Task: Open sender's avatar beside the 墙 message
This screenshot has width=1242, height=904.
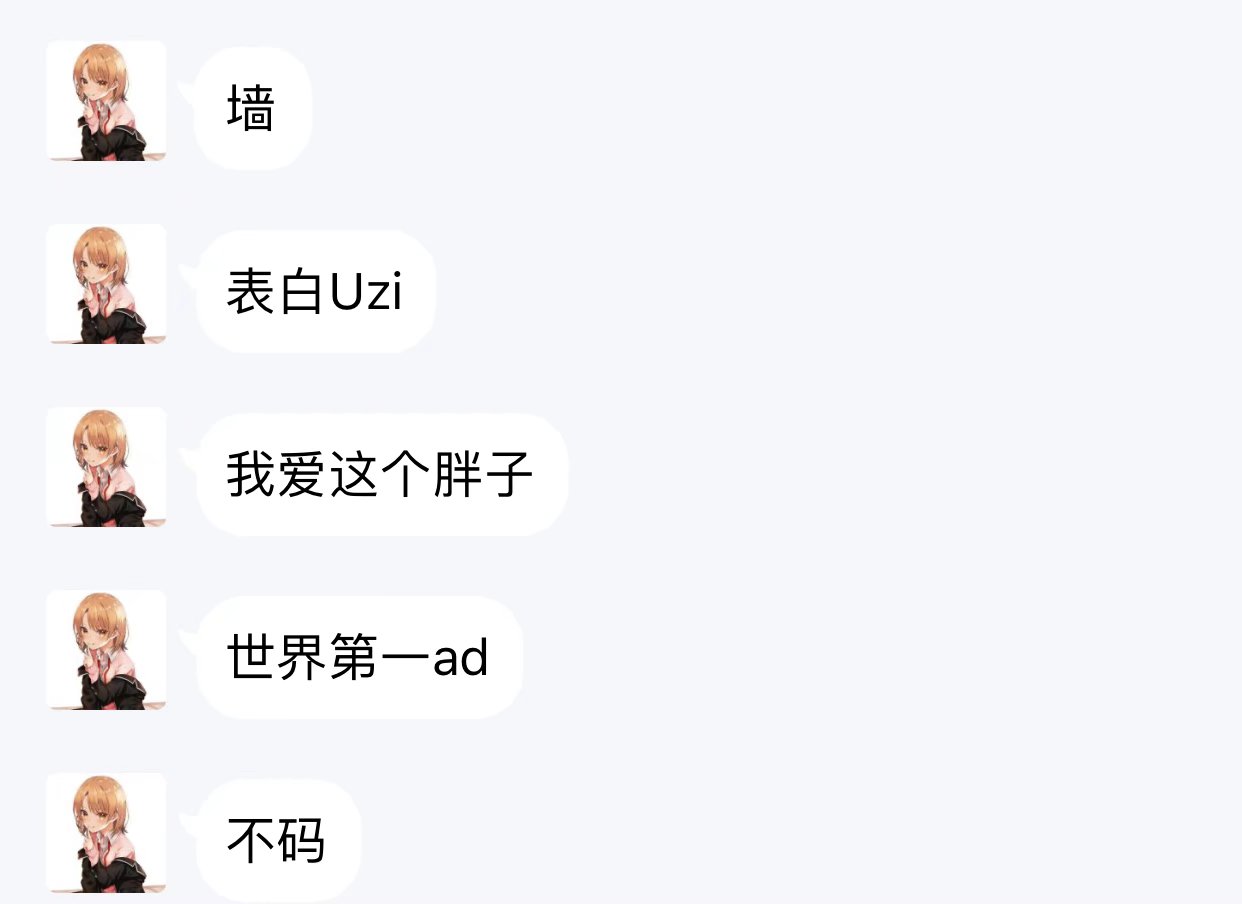Action: pos(106,101)
